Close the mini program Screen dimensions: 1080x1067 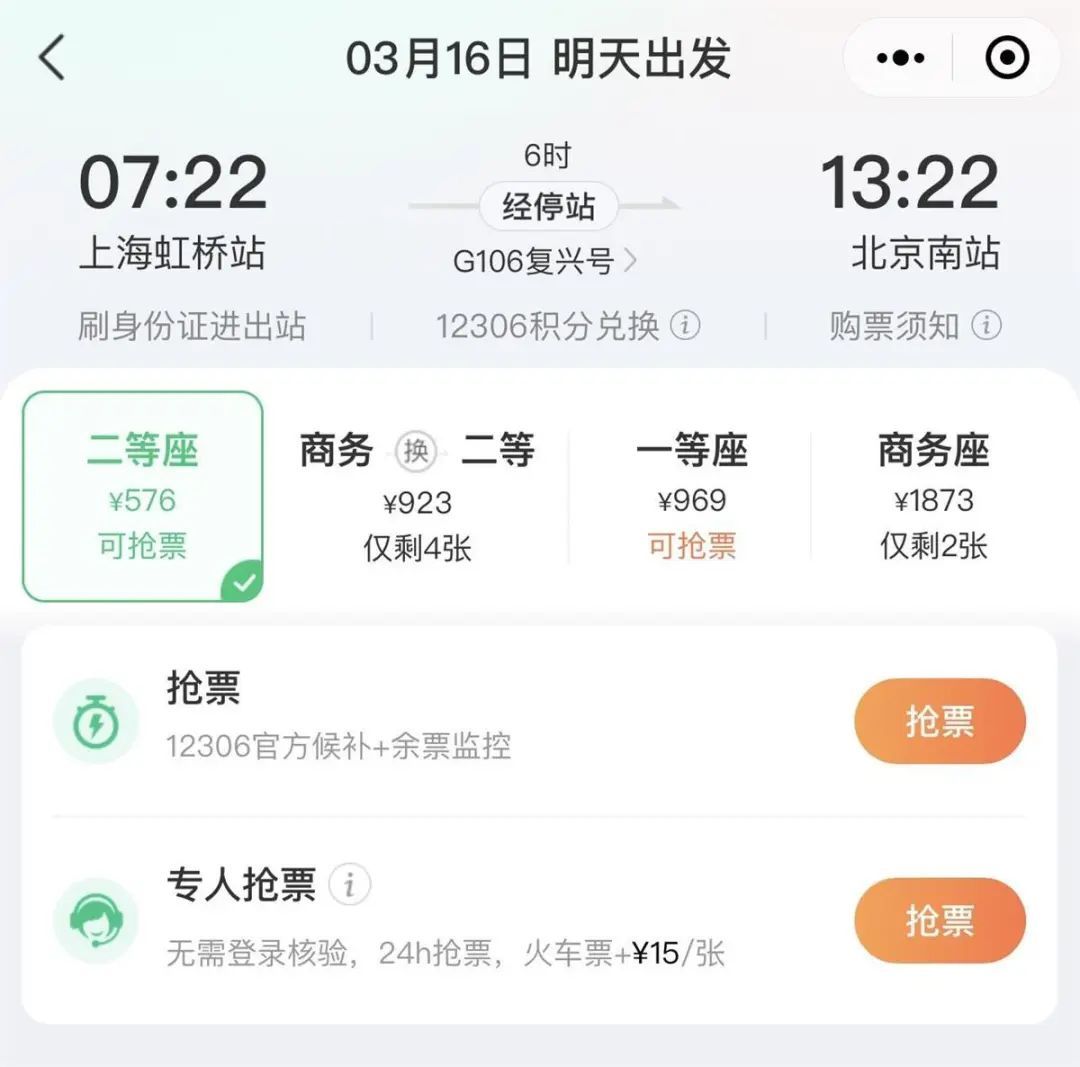click(1006, 58)
